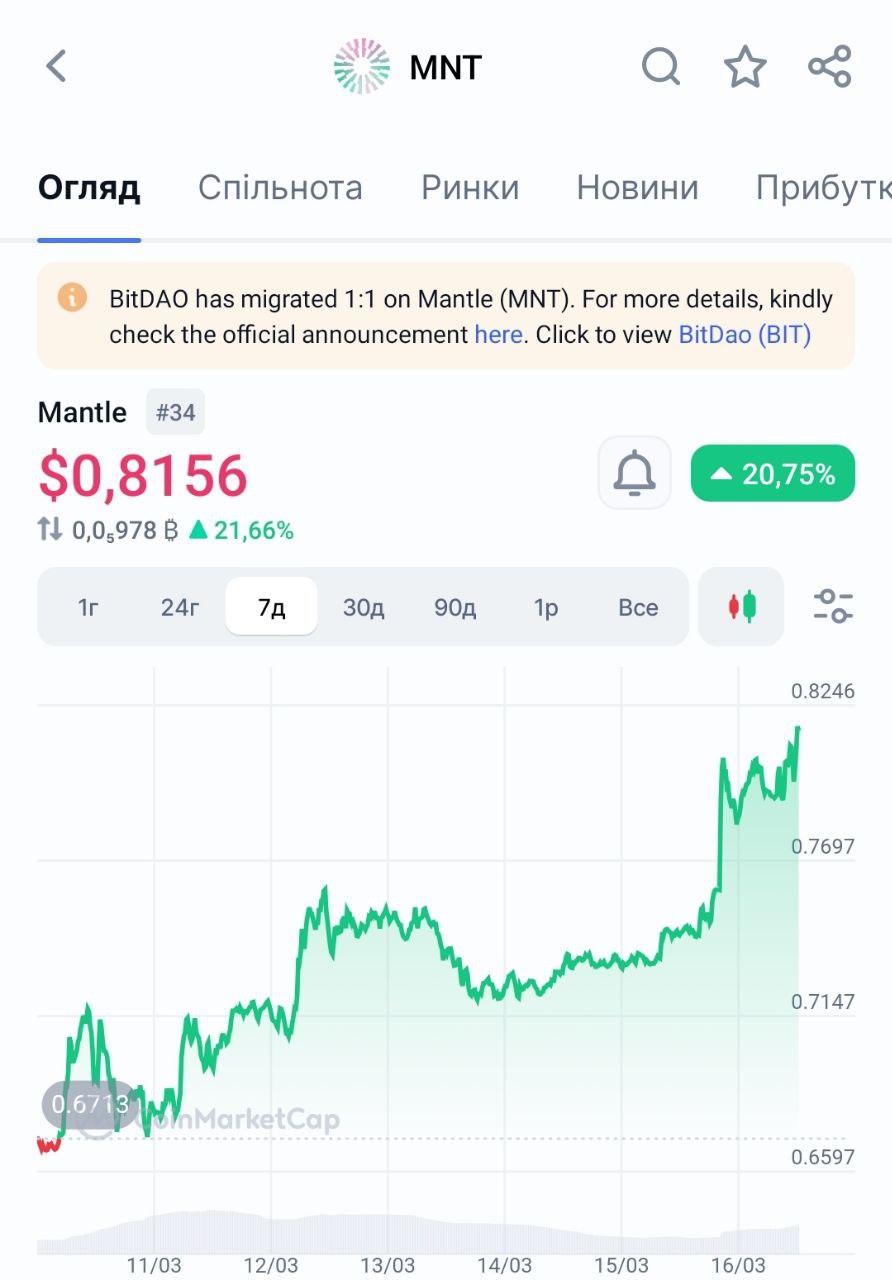Screen dimensions: 892x1280
Task: Go back using the top-left arrow
Action: tap(56, 67)
